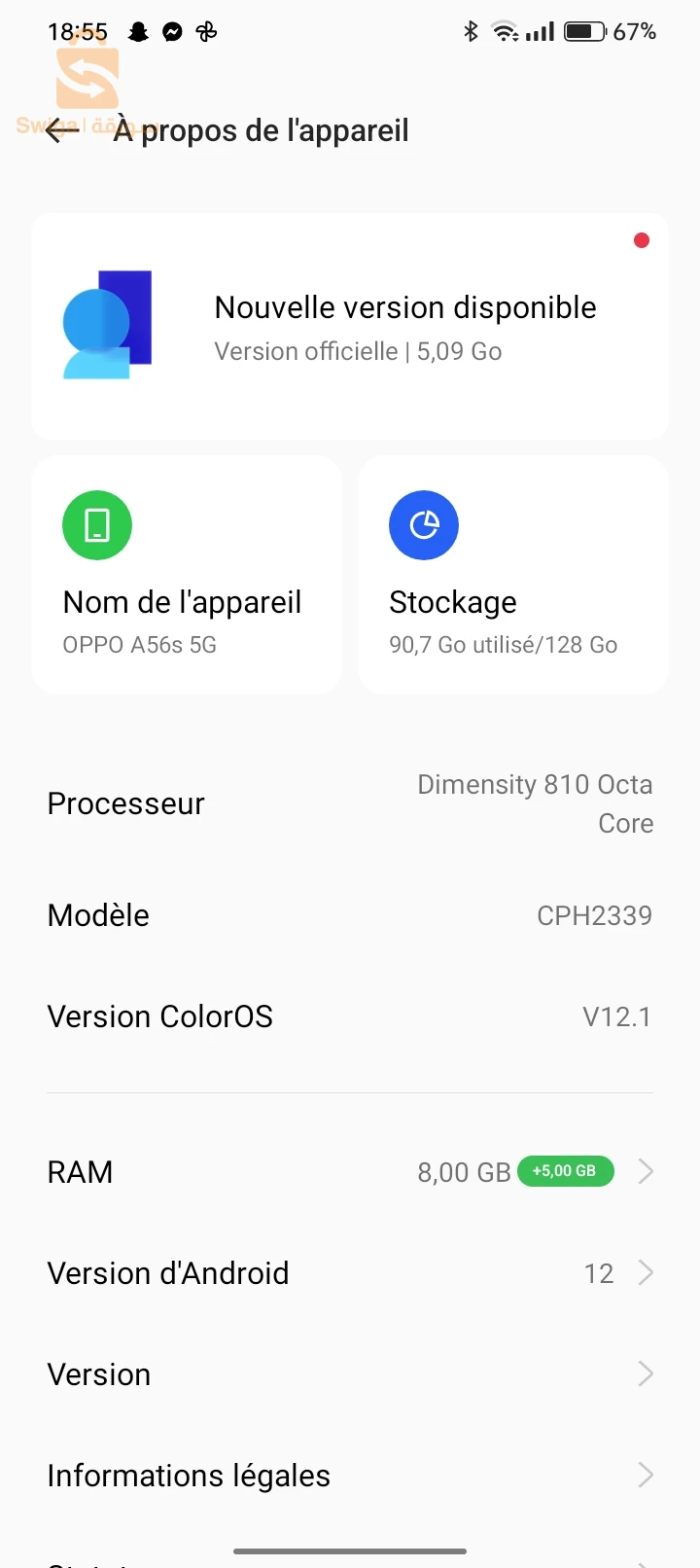Open Stockage to view storage usage
Viewport: 700px width, 1568px height.
click(x=512, y=574)
